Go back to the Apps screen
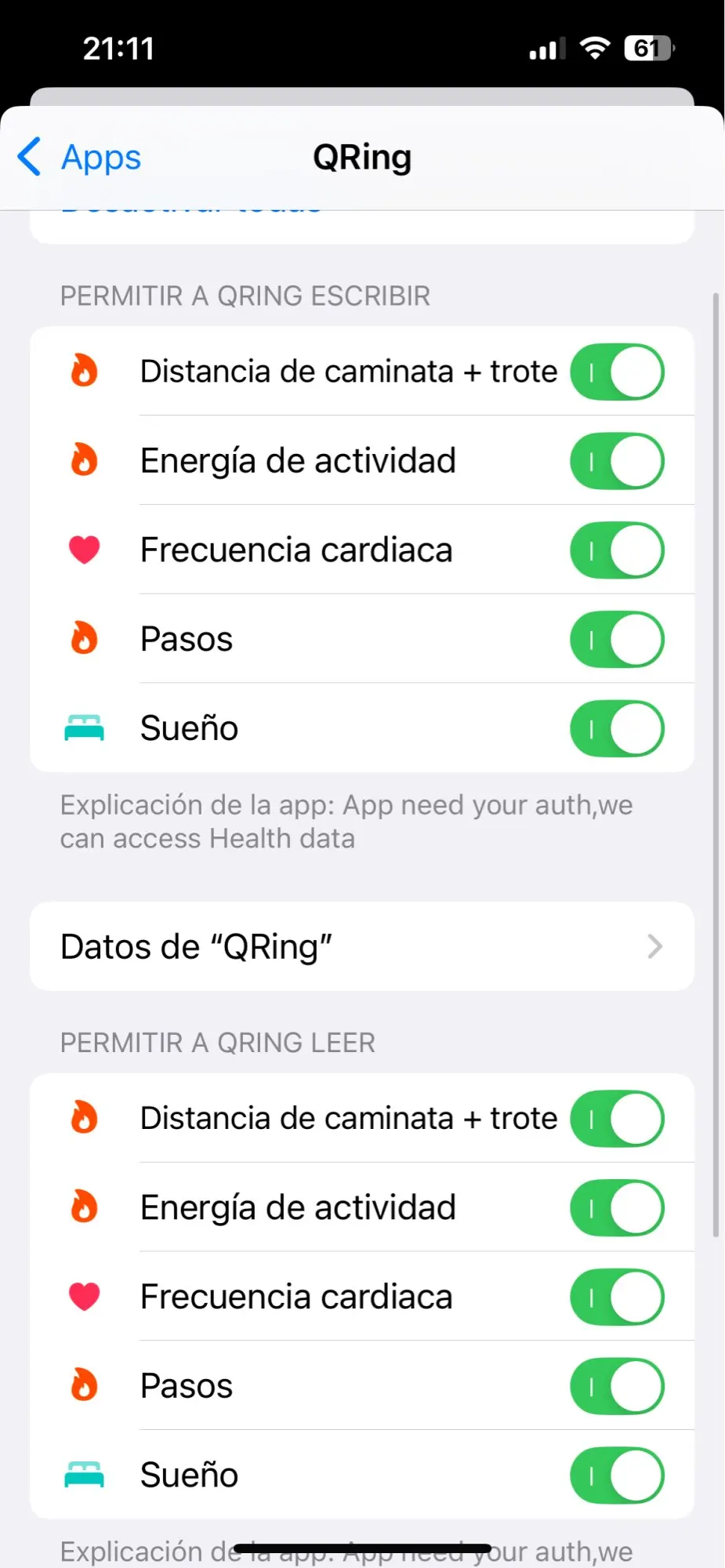Image resolution: width=725 pixels, height=1568 pixels. coord(79,157)
